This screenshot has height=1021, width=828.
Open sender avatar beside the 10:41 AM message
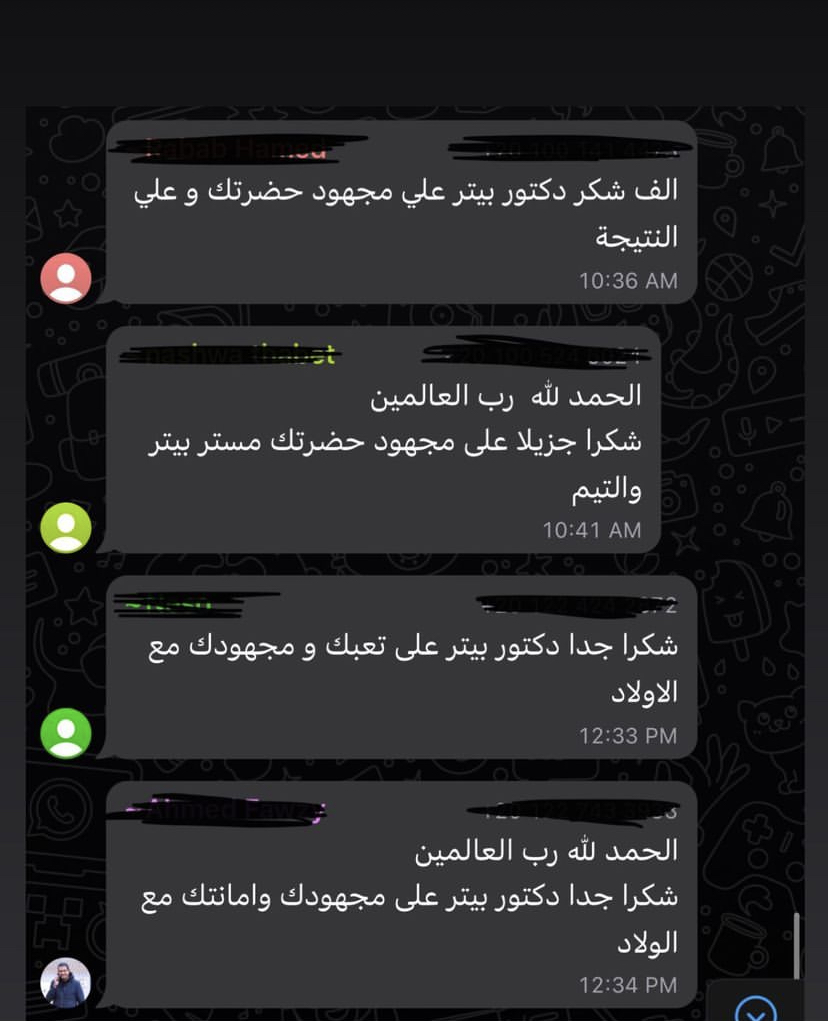(66, 527)
